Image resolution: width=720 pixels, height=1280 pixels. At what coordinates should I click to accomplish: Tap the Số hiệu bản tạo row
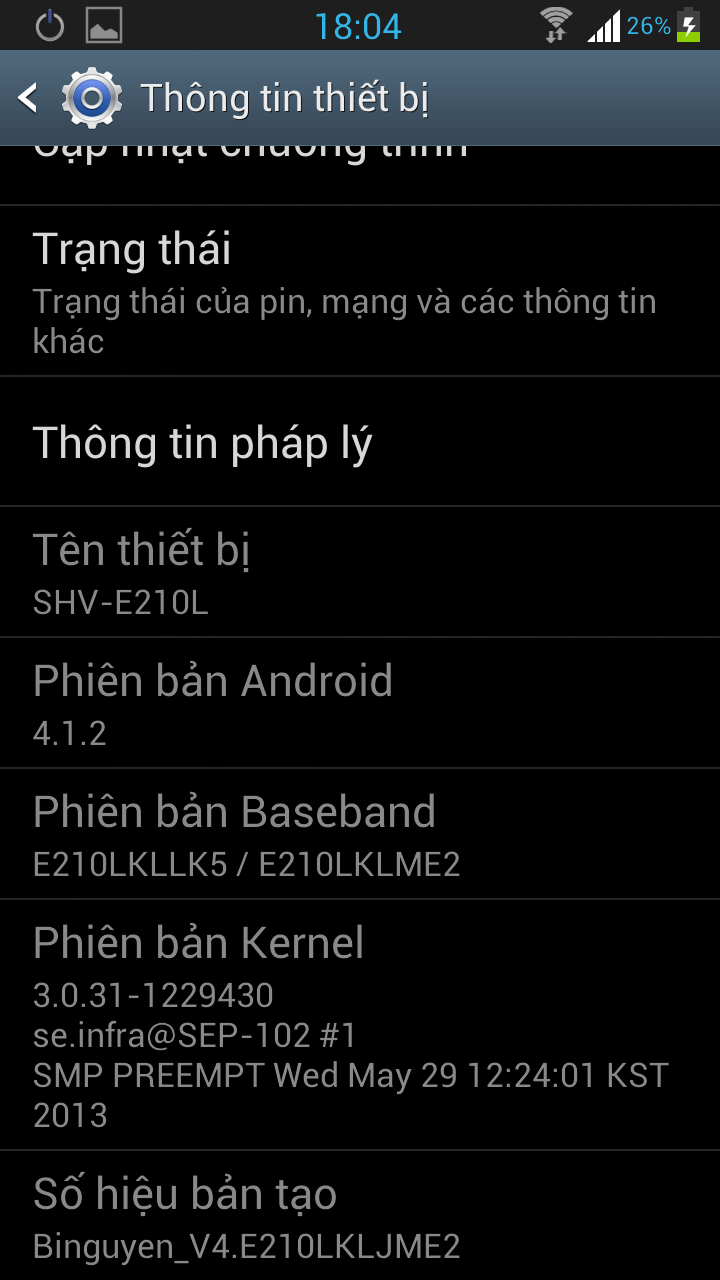(x=360, y=1217)
